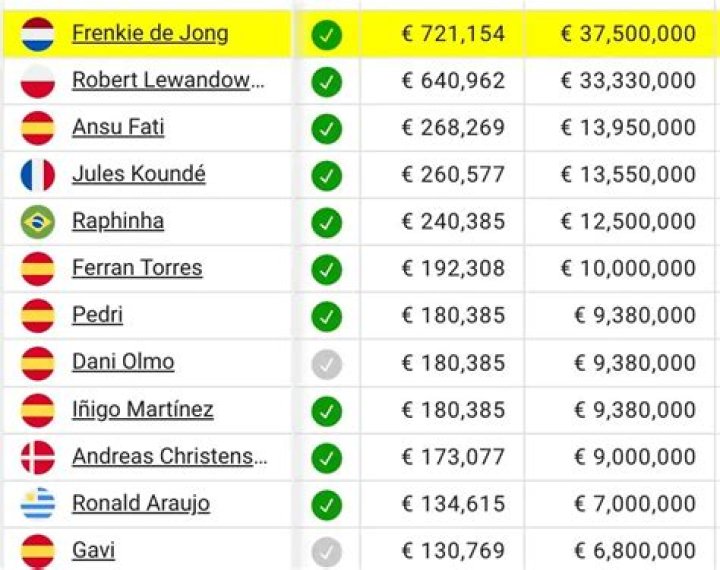Screen dimensions: 720x570
Task: Open the Iñigo Martínez link
Action: pos(142,409)
